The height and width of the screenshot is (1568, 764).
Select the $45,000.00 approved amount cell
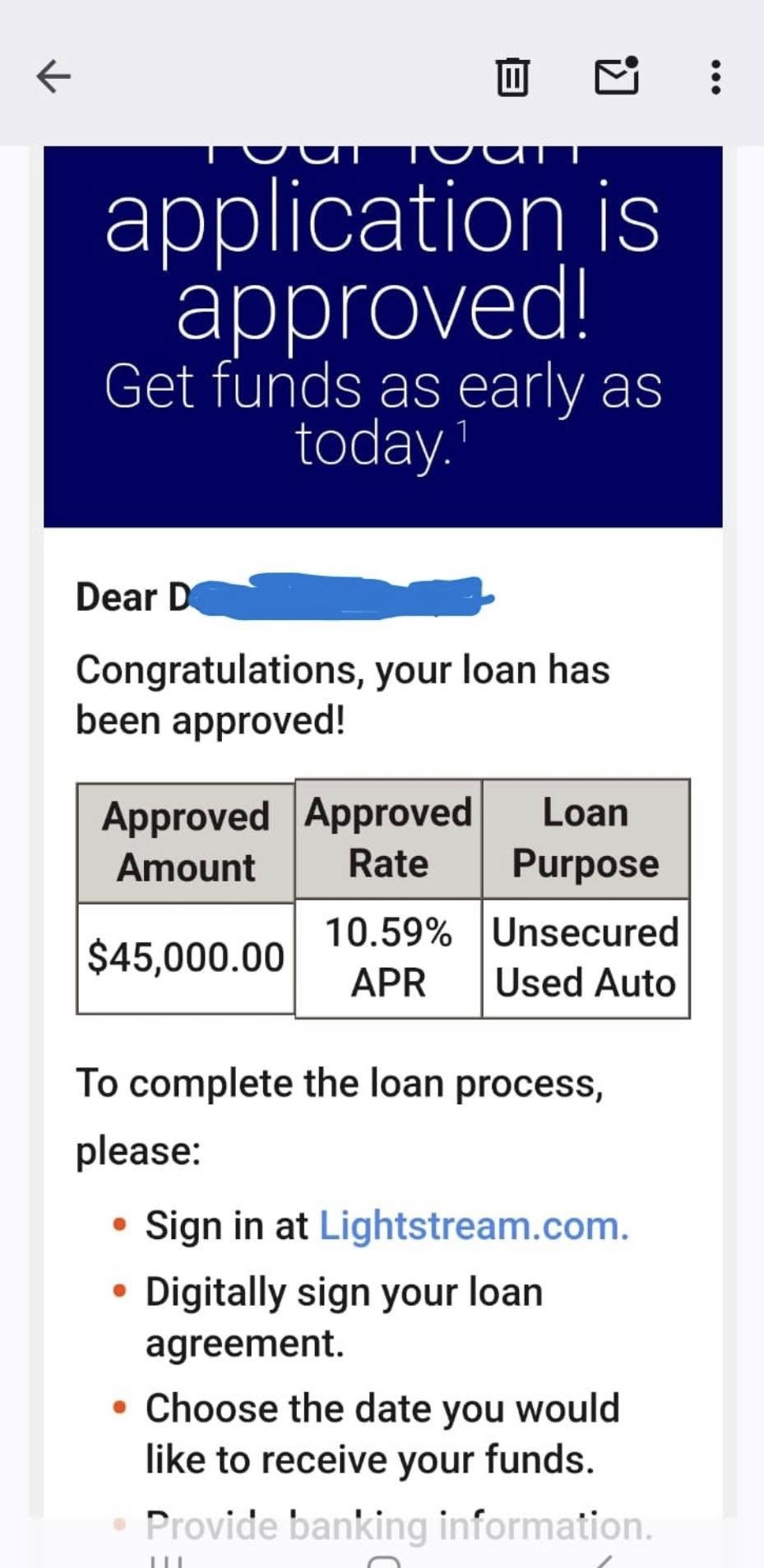pyautogui.click(x=184, y=956)
